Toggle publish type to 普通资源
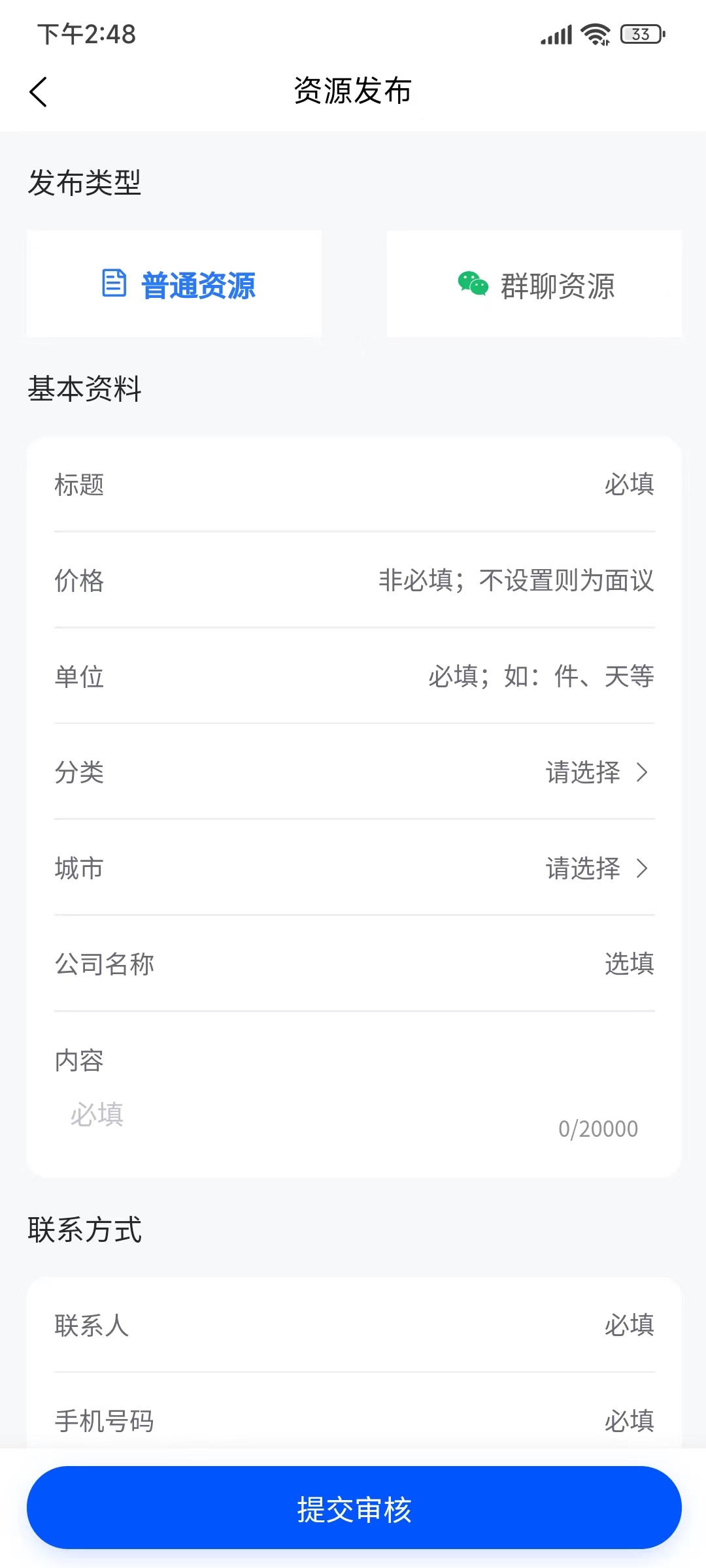Viewport: 706px width, 1568px height. click(173, 284)
